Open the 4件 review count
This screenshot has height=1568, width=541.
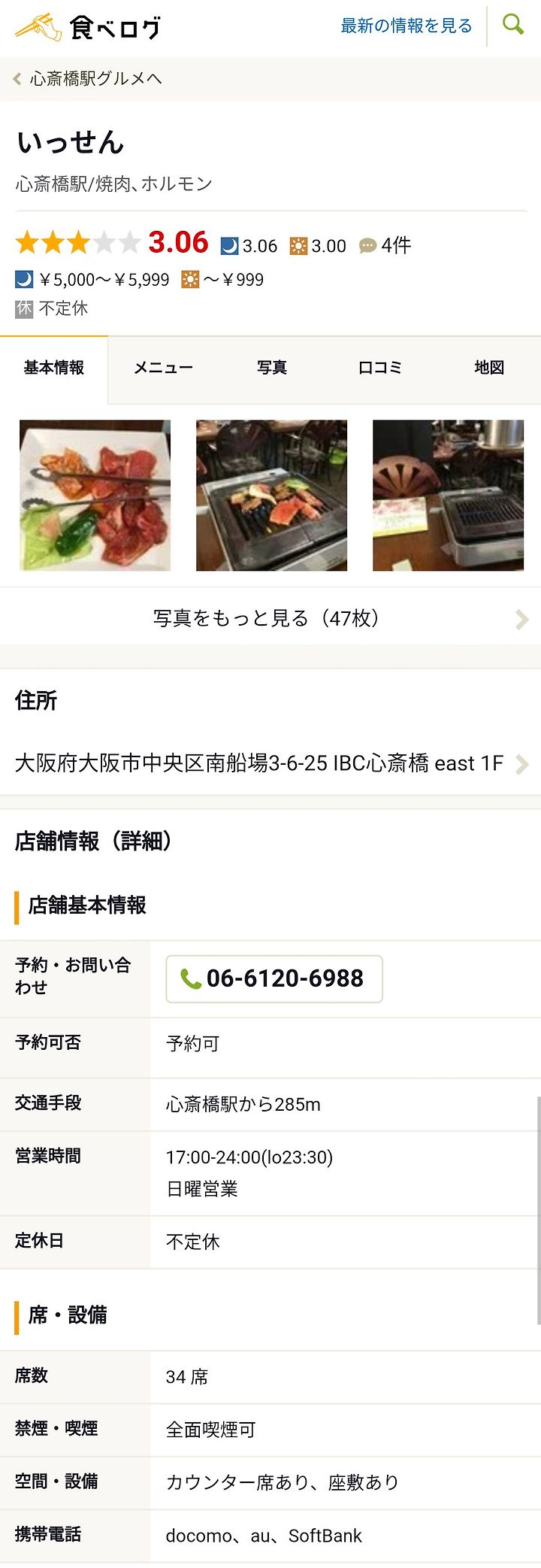click(x=386, y=245)
